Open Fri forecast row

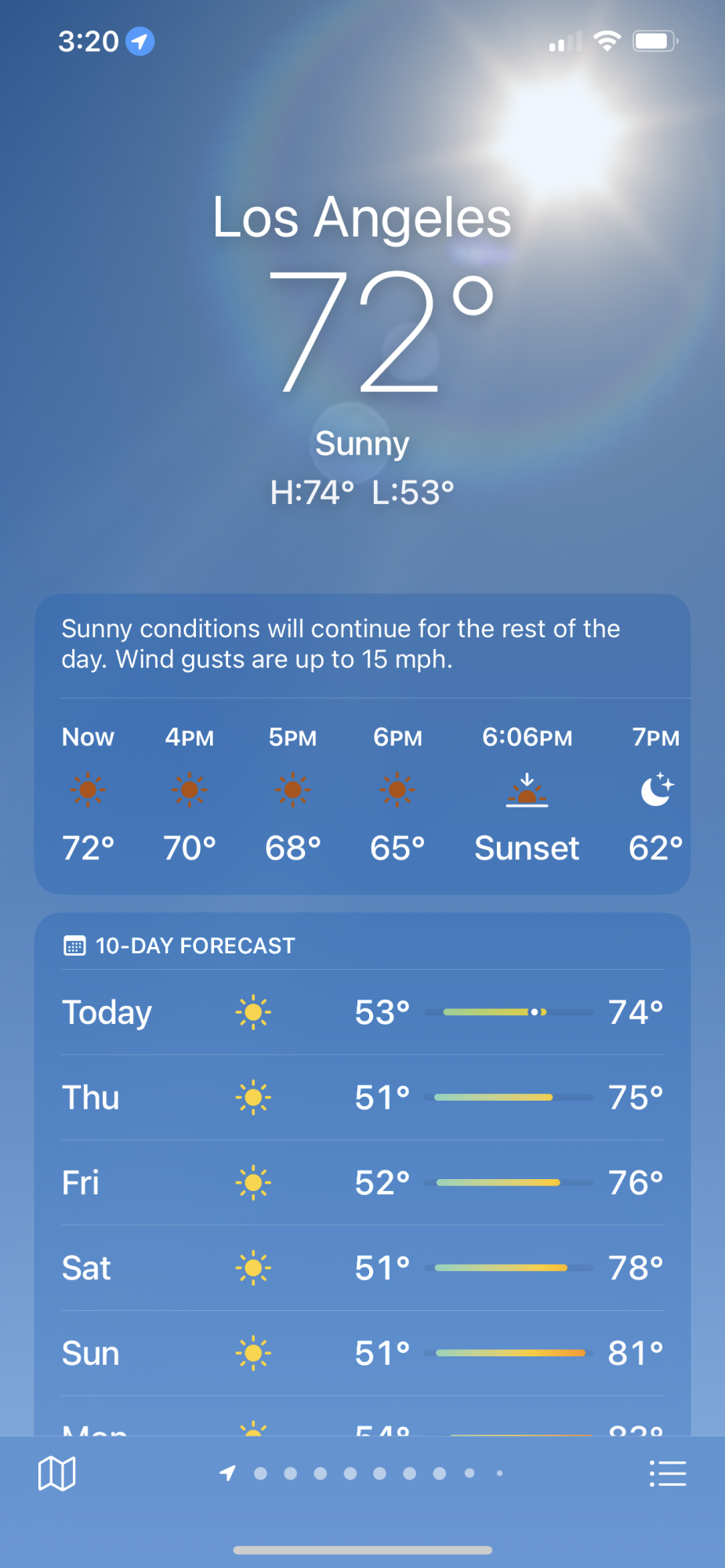click(362, 1183)
